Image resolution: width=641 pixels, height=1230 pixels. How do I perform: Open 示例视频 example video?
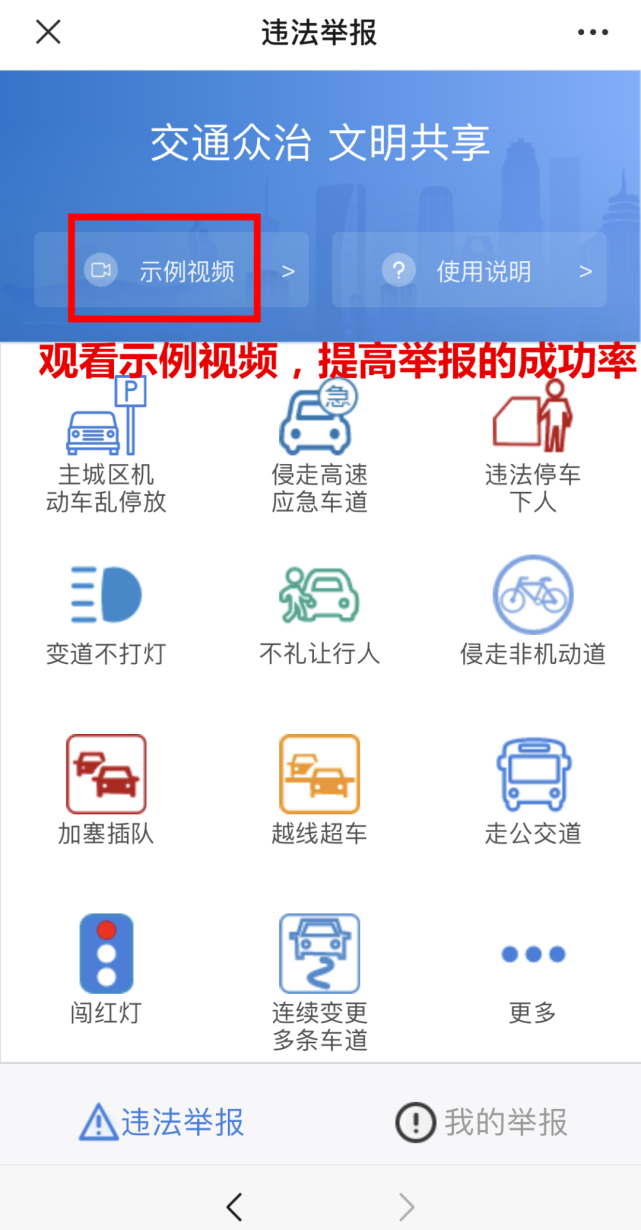point(171,270)
